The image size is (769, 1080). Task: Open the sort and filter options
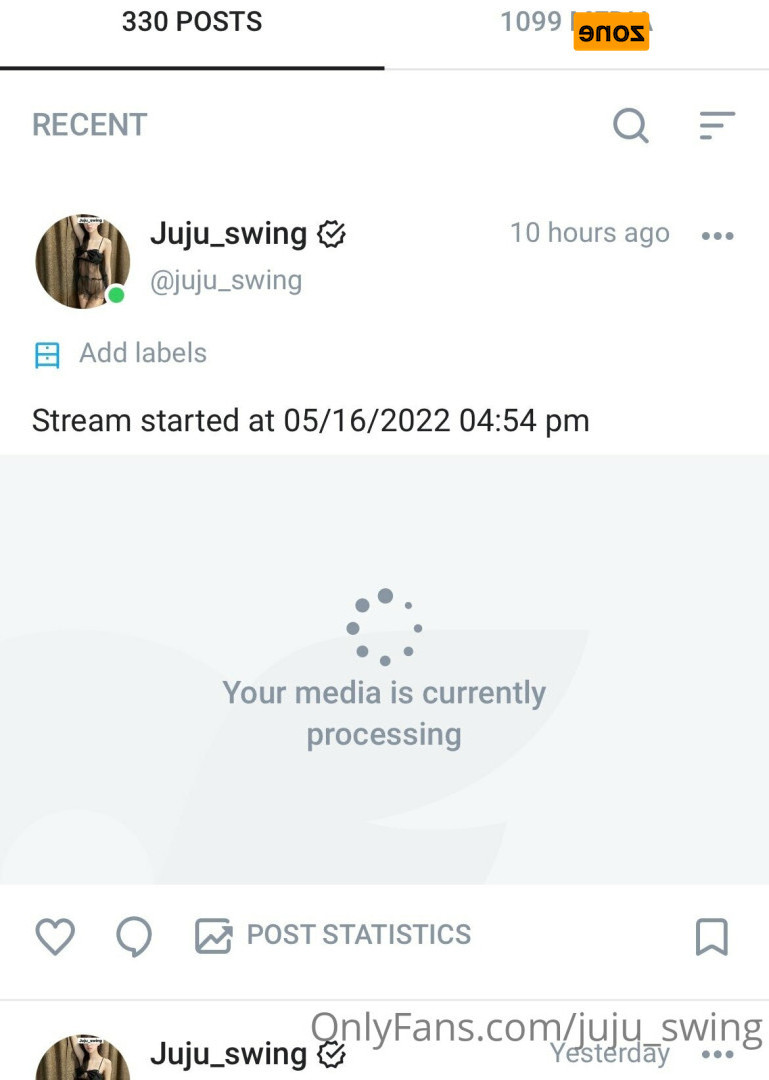(716, 126)
